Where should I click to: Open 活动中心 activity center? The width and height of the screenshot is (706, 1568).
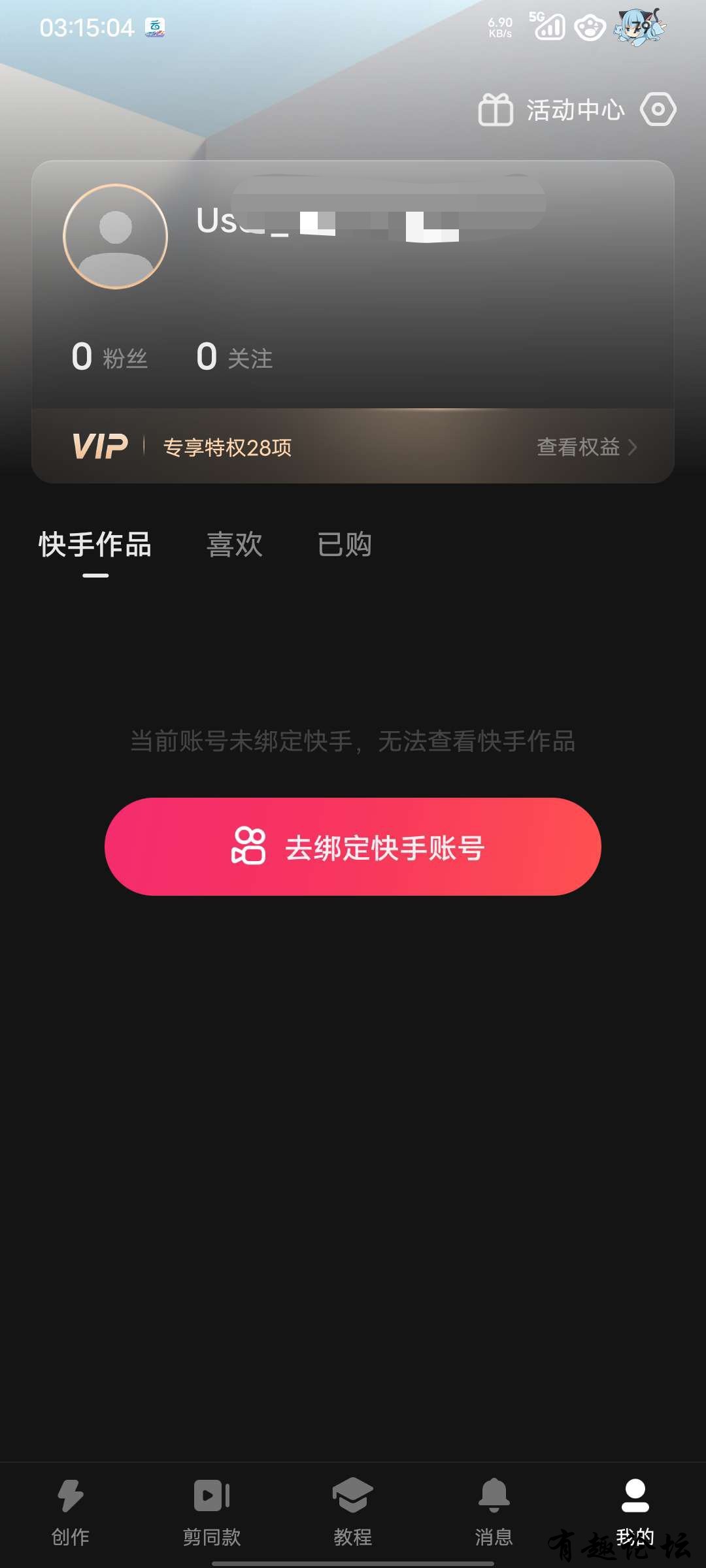click(x=552, y=110)
